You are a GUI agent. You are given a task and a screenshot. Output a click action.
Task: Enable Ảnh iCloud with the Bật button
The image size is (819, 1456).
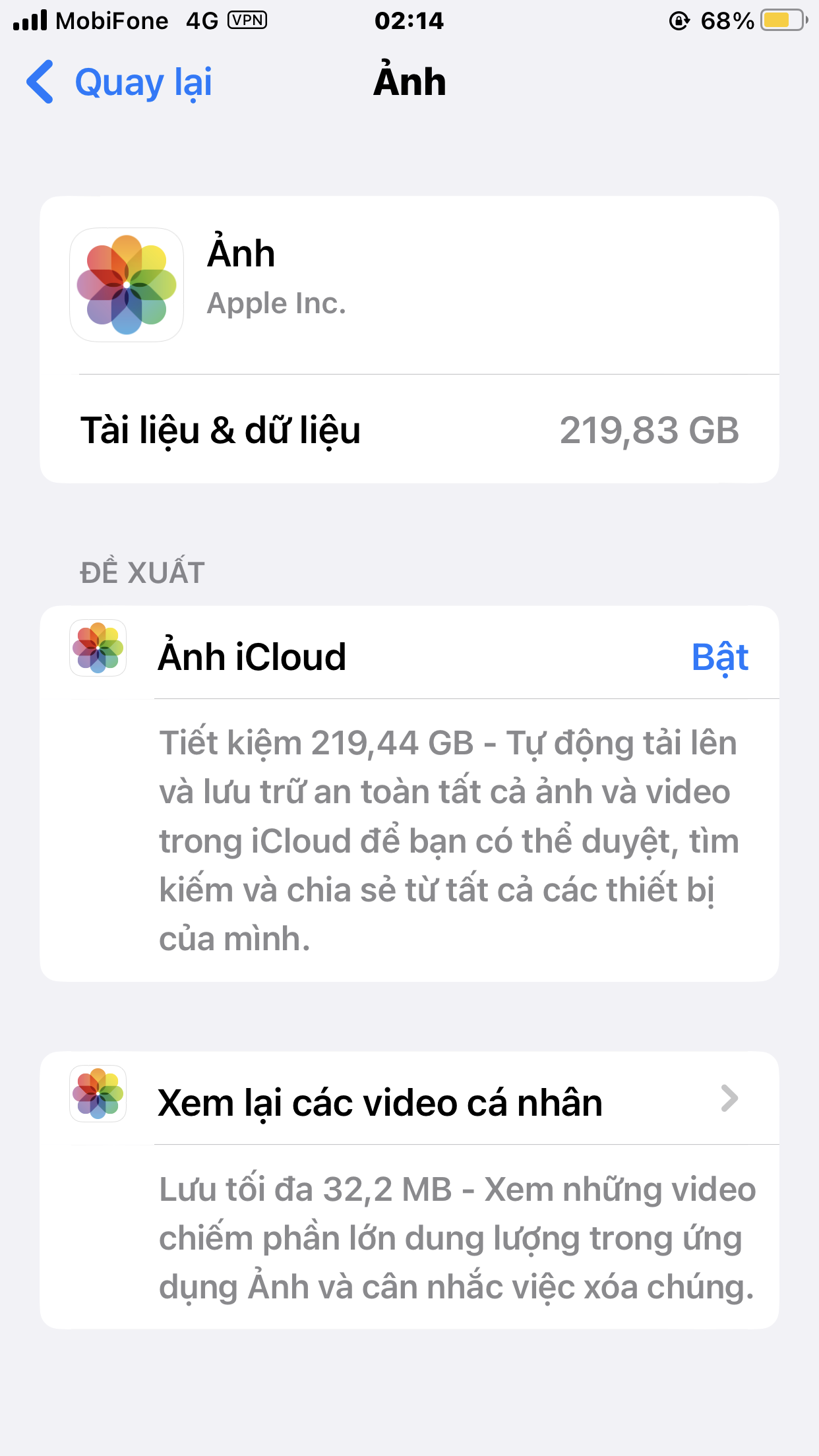point(719,657)
